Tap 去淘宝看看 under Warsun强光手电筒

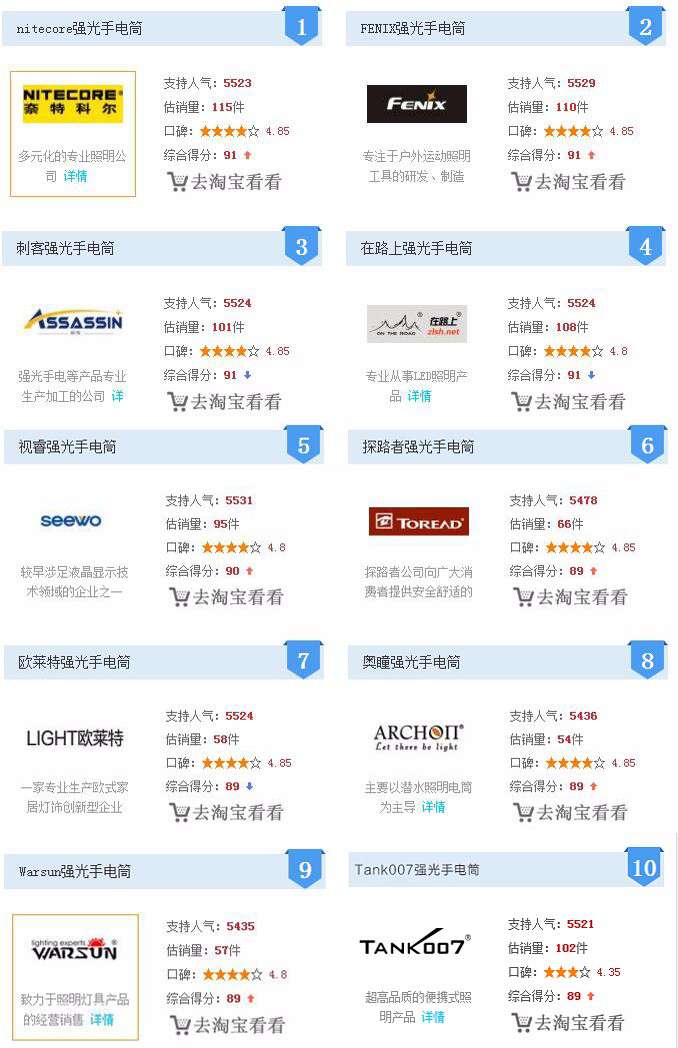tap(227, 1025)
